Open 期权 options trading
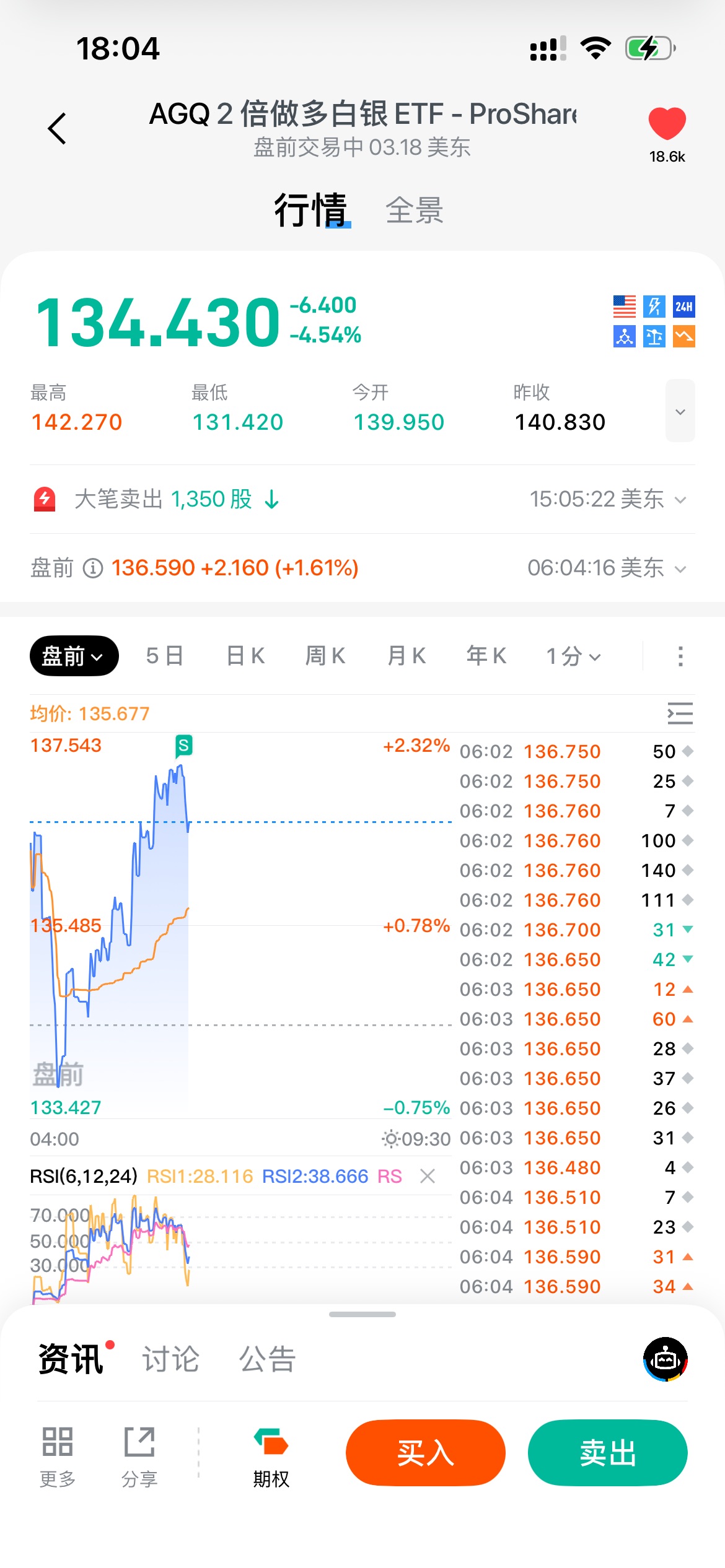This screenshot has height=1568, width=725. (271, 1458)
